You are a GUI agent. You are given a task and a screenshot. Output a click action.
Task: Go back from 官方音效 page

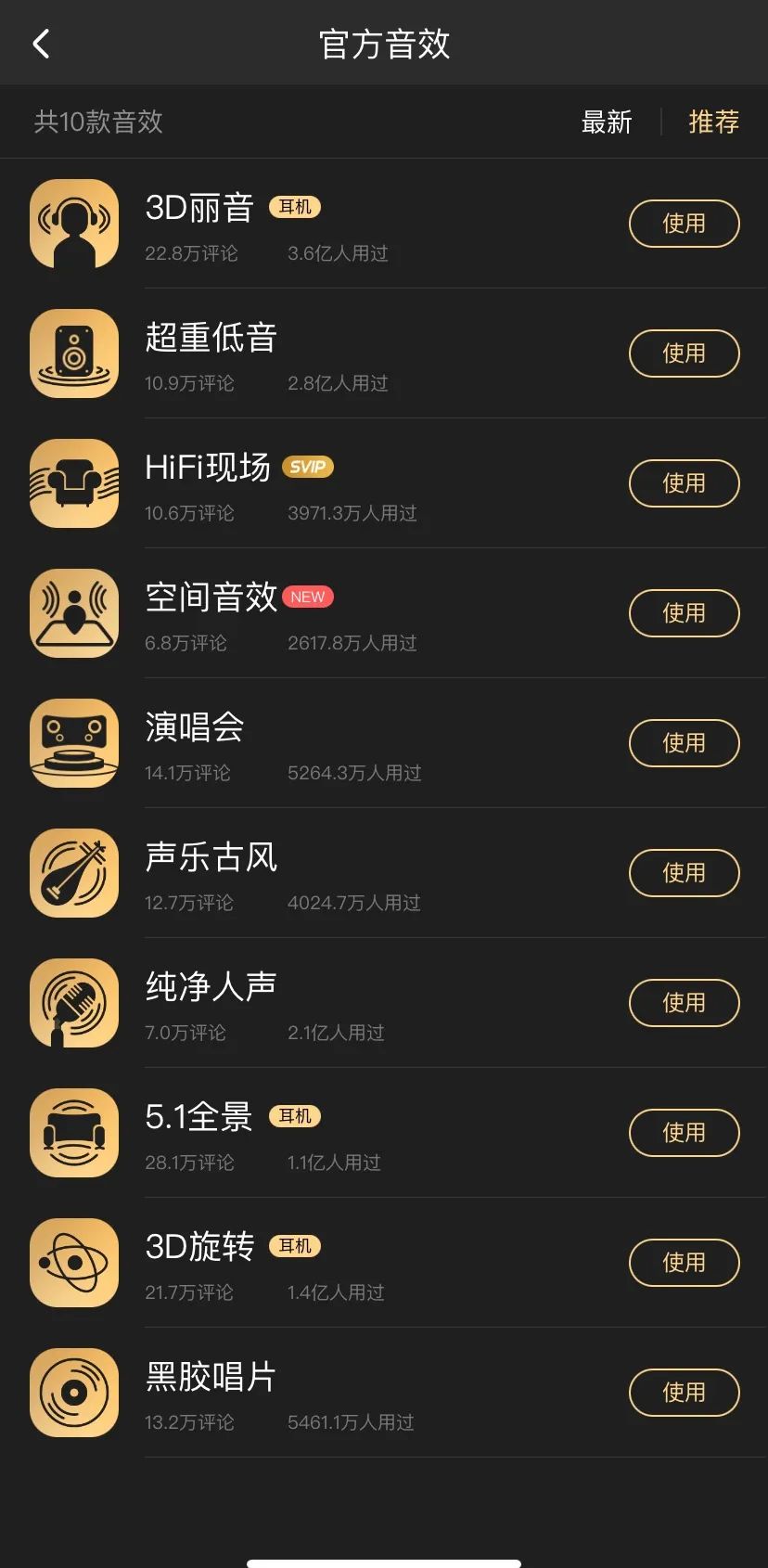(41, 44)
